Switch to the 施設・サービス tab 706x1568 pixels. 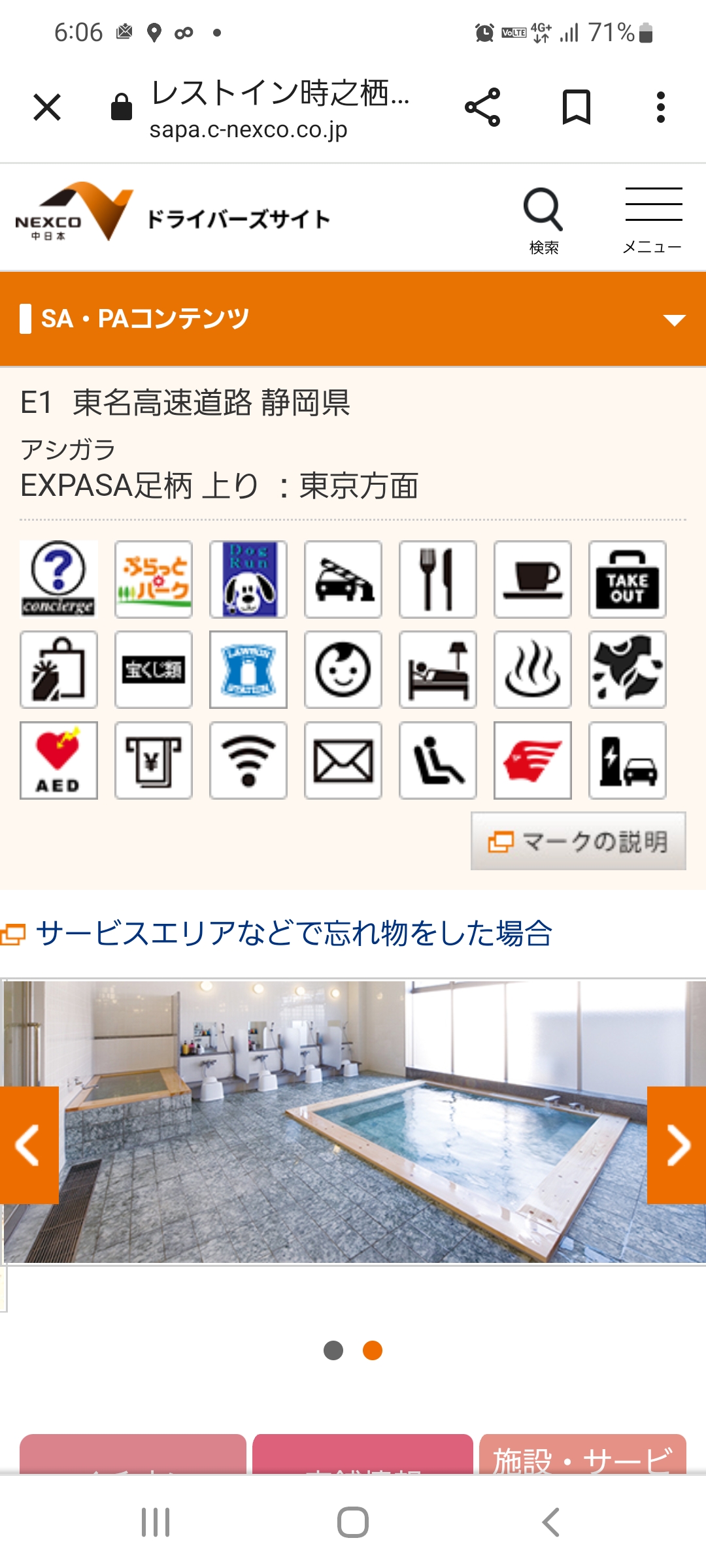[x=582, y=1454]
